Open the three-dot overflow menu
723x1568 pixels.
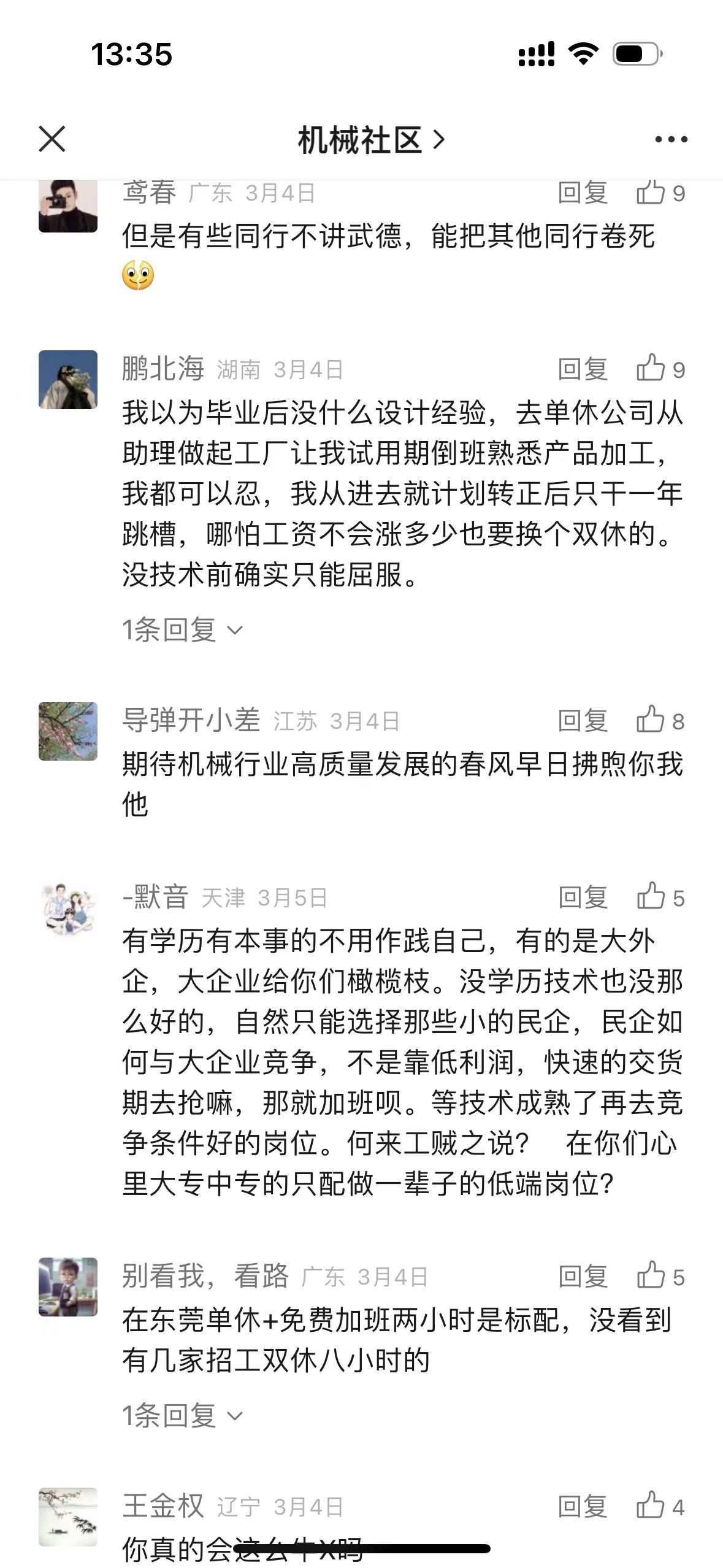tap(671, 139)
